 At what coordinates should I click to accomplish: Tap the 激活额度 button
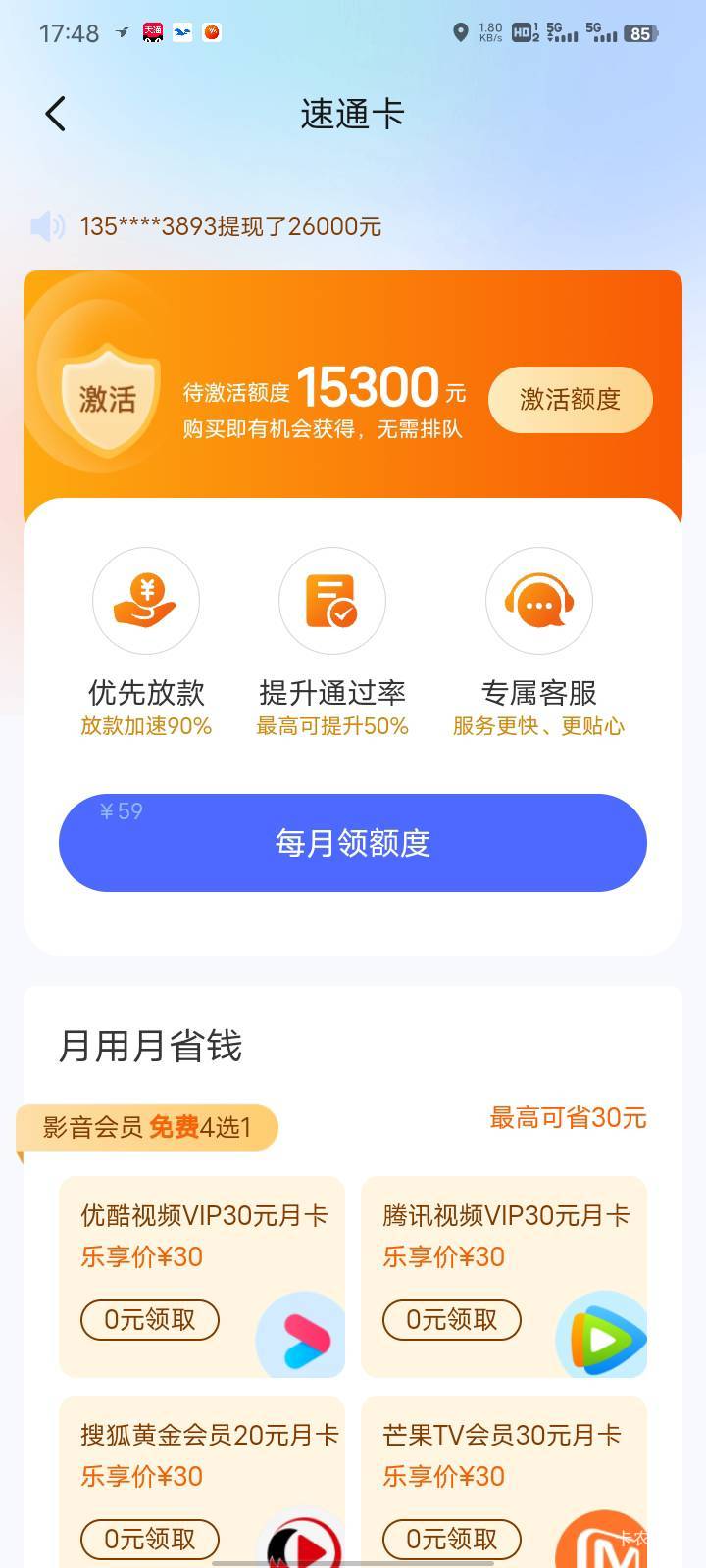(x=570, y=399)
